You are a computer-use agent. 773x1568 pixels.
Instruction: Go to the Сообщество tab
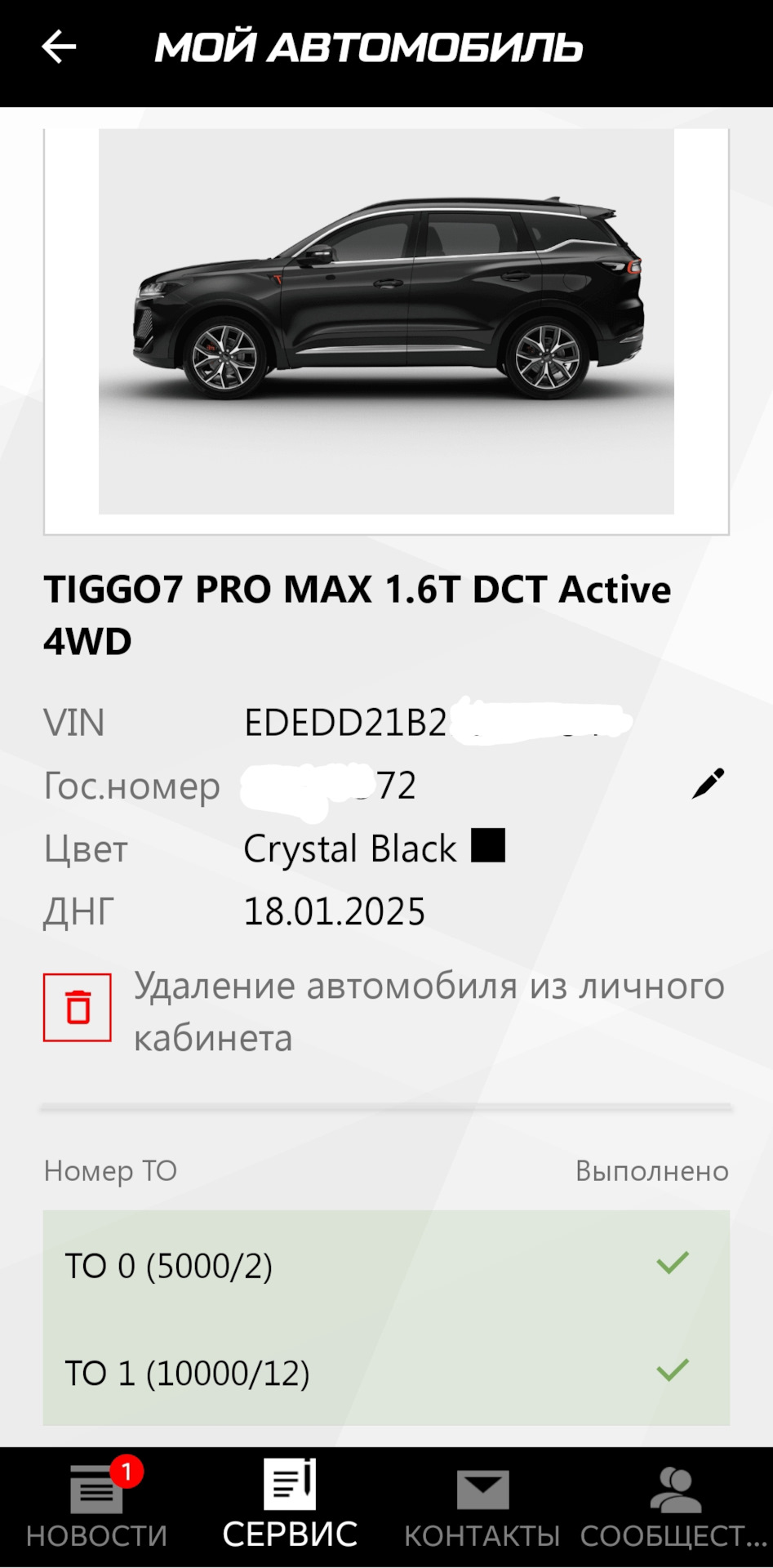tap(674, 1507)
